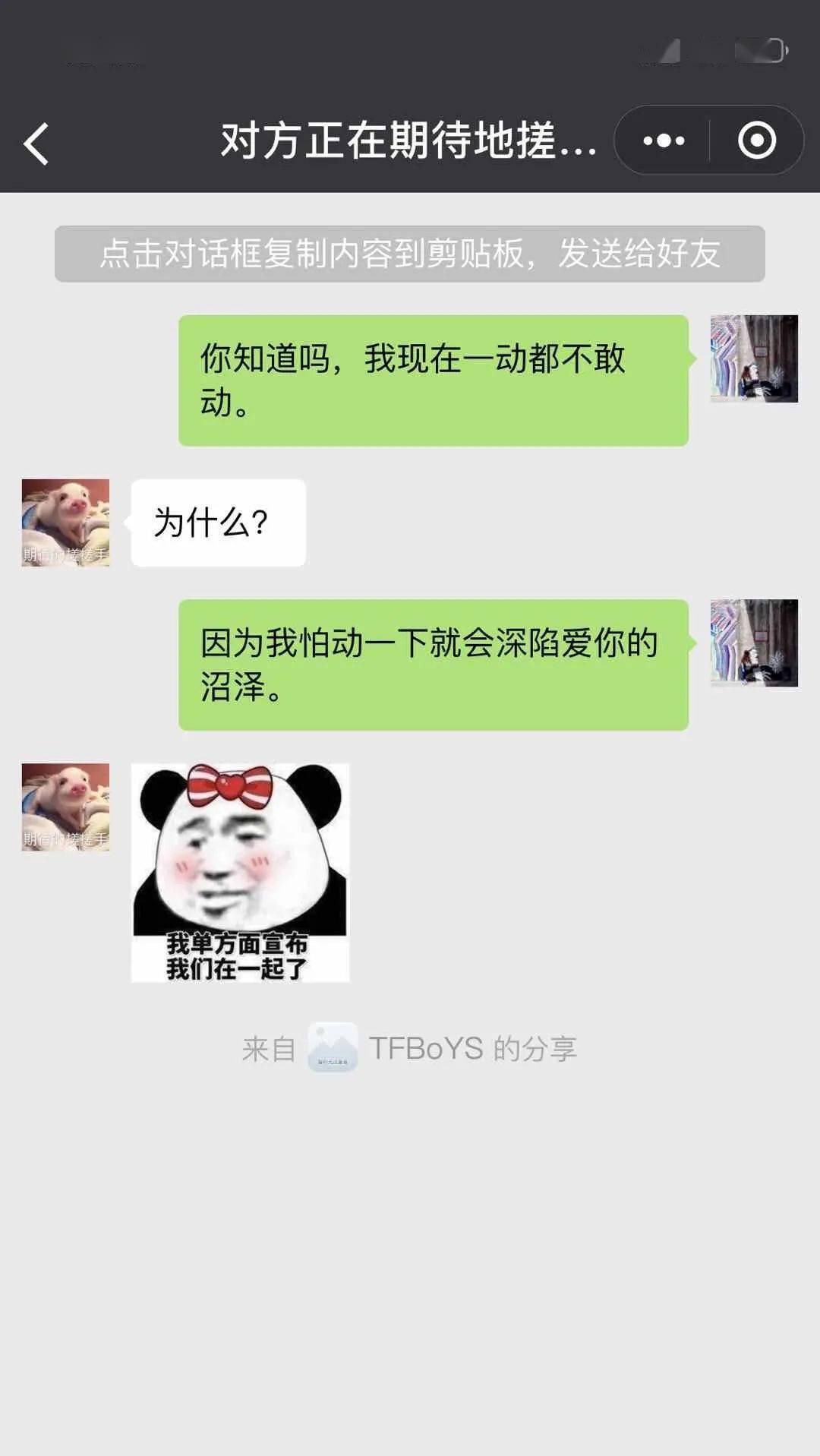820x1456 pixels.
Task: Copy the "为什么?" reply bubble
Action: [218, 523]
